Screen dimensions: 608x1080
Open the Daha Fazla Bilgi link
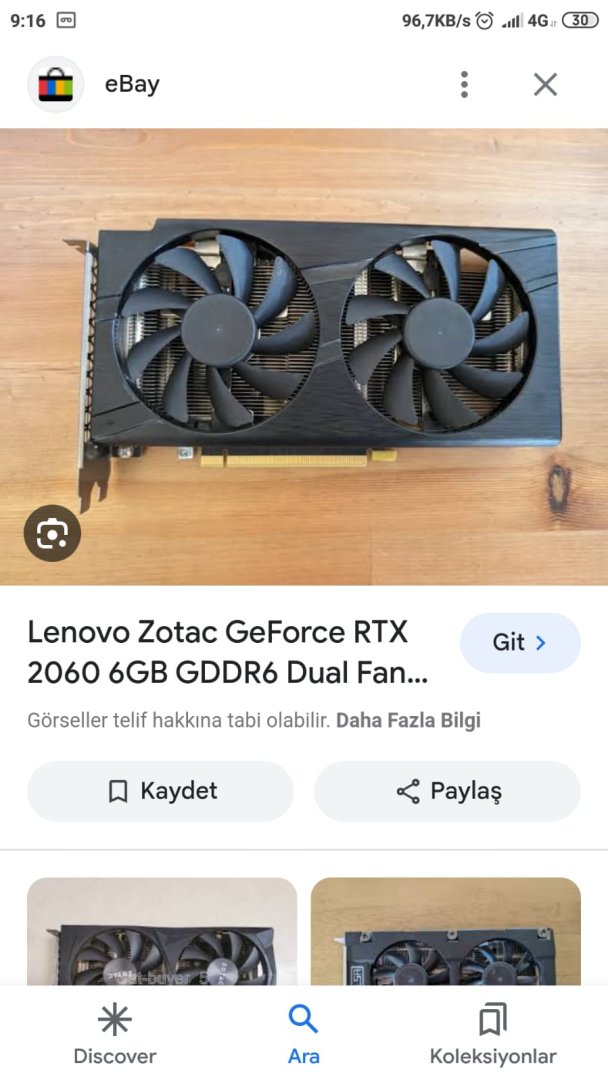(408, 720)
